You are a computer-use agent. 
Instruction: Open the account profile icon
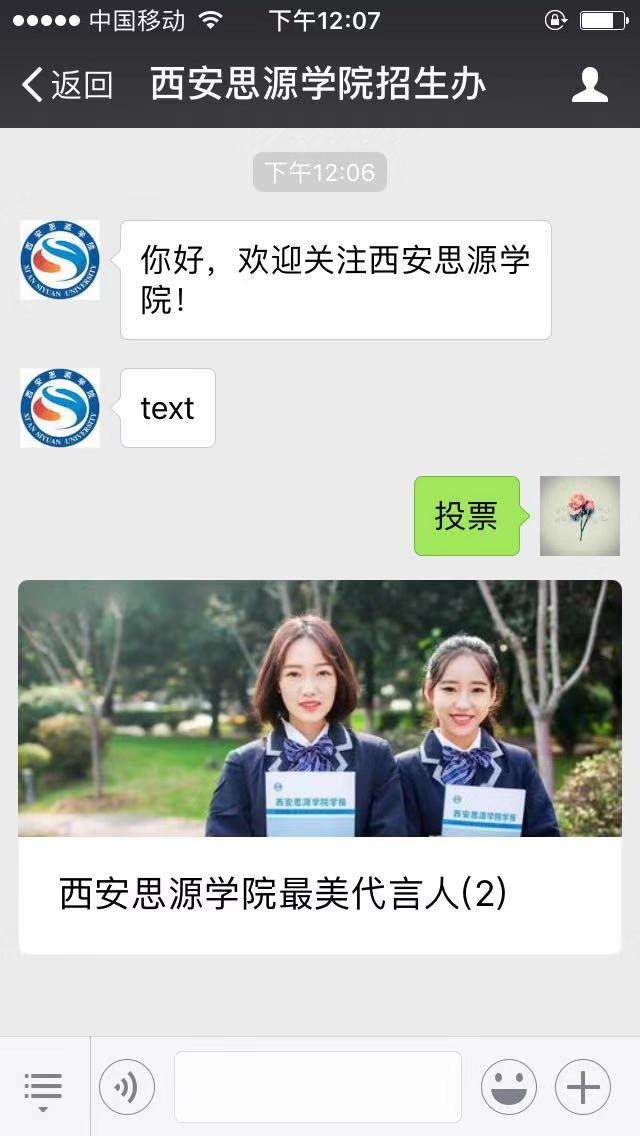tap(590, 85)
